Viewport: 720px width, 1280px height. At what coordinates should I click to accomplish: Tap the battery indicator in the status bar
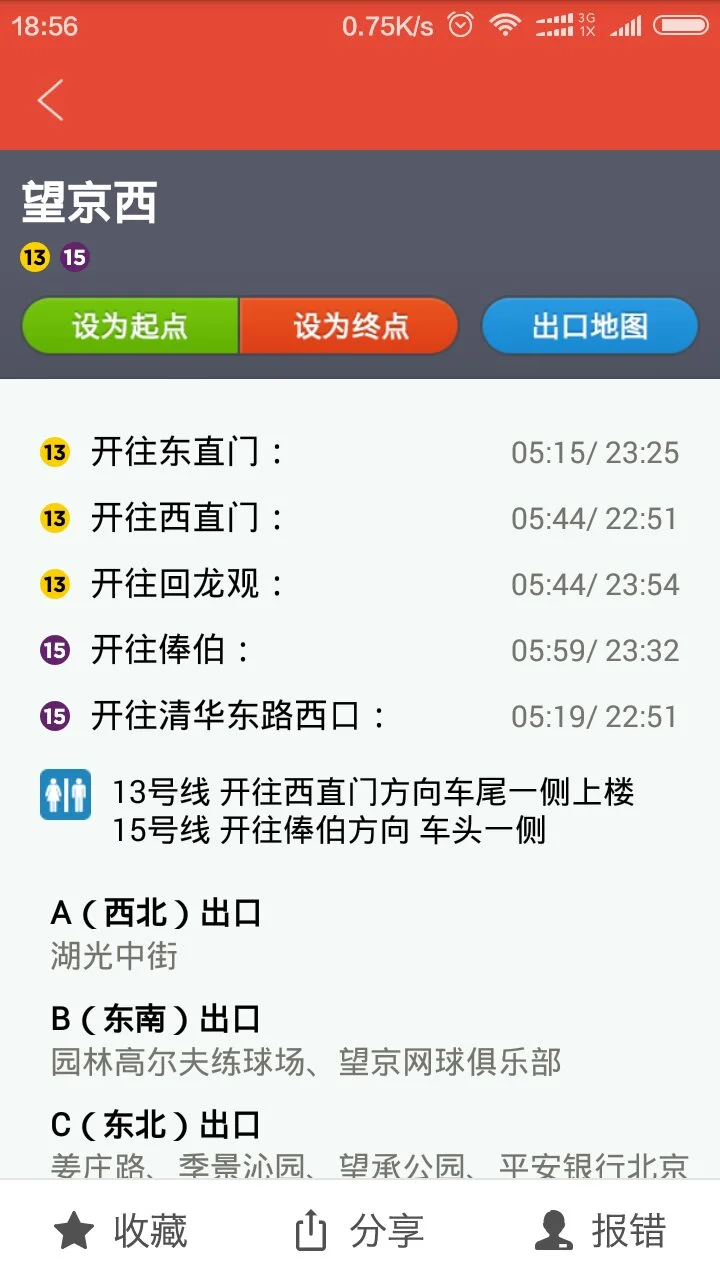(681, 25)
